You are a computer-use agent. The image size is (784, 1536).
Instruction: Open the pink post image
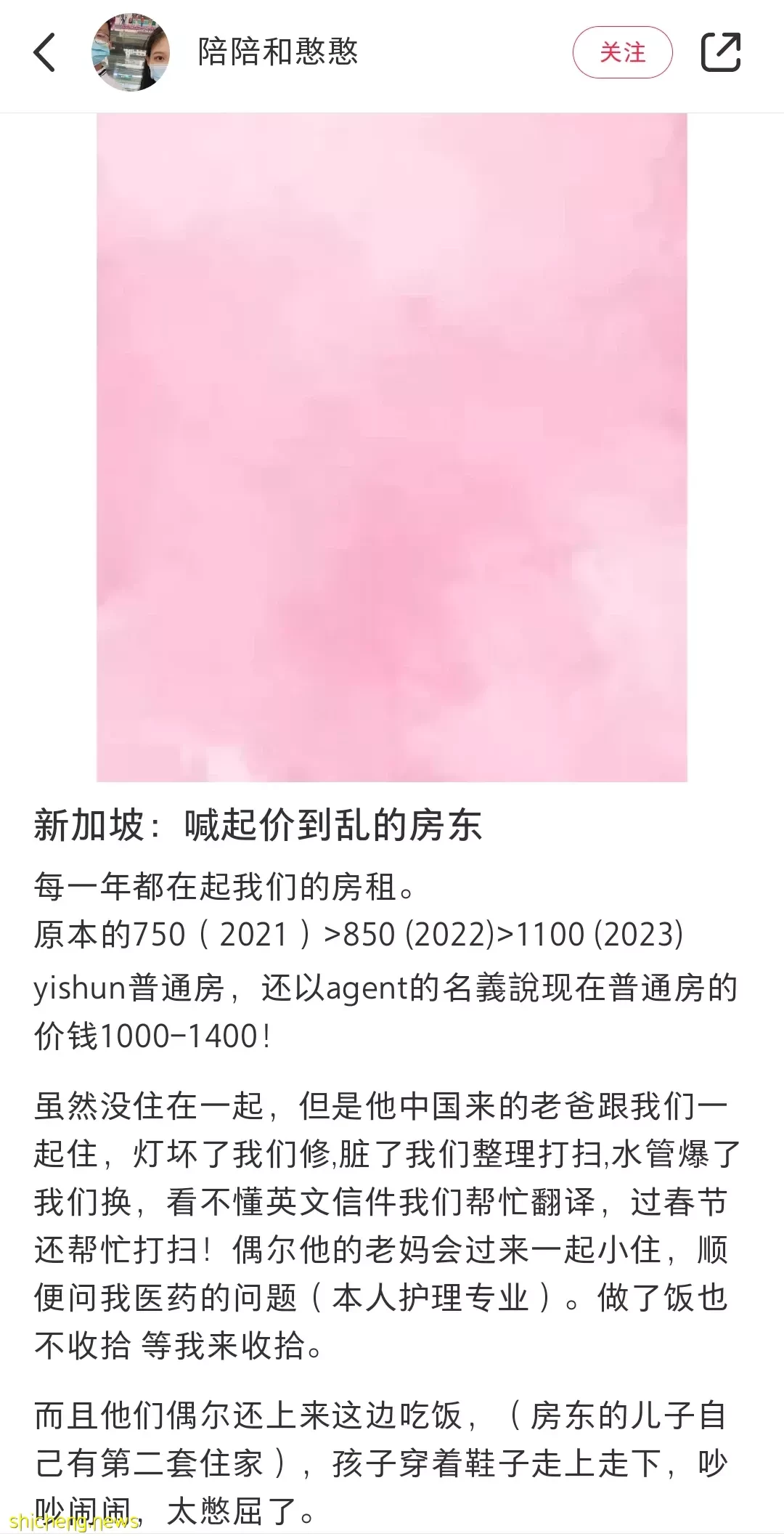(x=392, y=447)
